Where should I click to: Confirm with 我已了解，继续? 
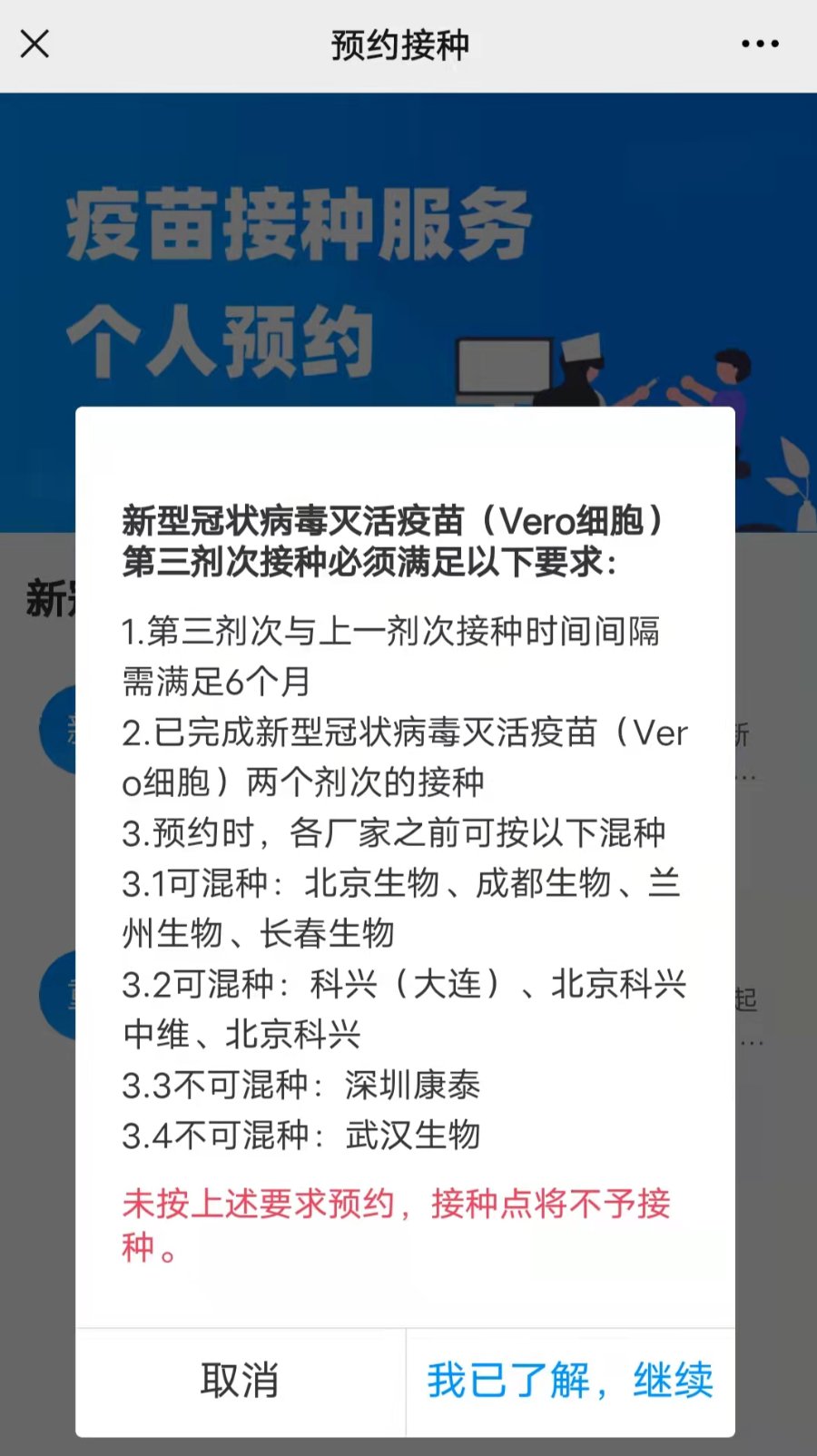[x=570, y=1381]
